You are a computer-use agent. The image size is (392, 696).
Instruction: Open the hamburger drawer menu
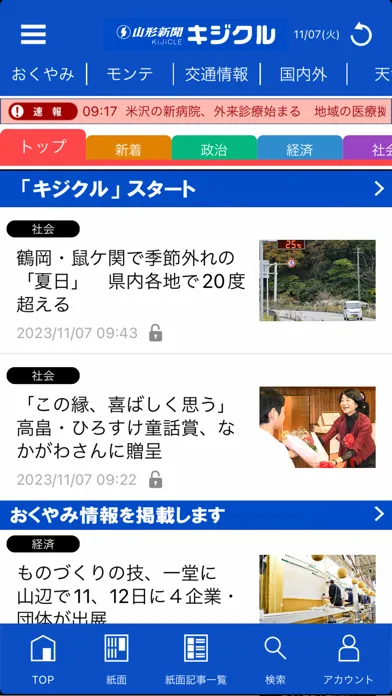[x=33, y=34]
